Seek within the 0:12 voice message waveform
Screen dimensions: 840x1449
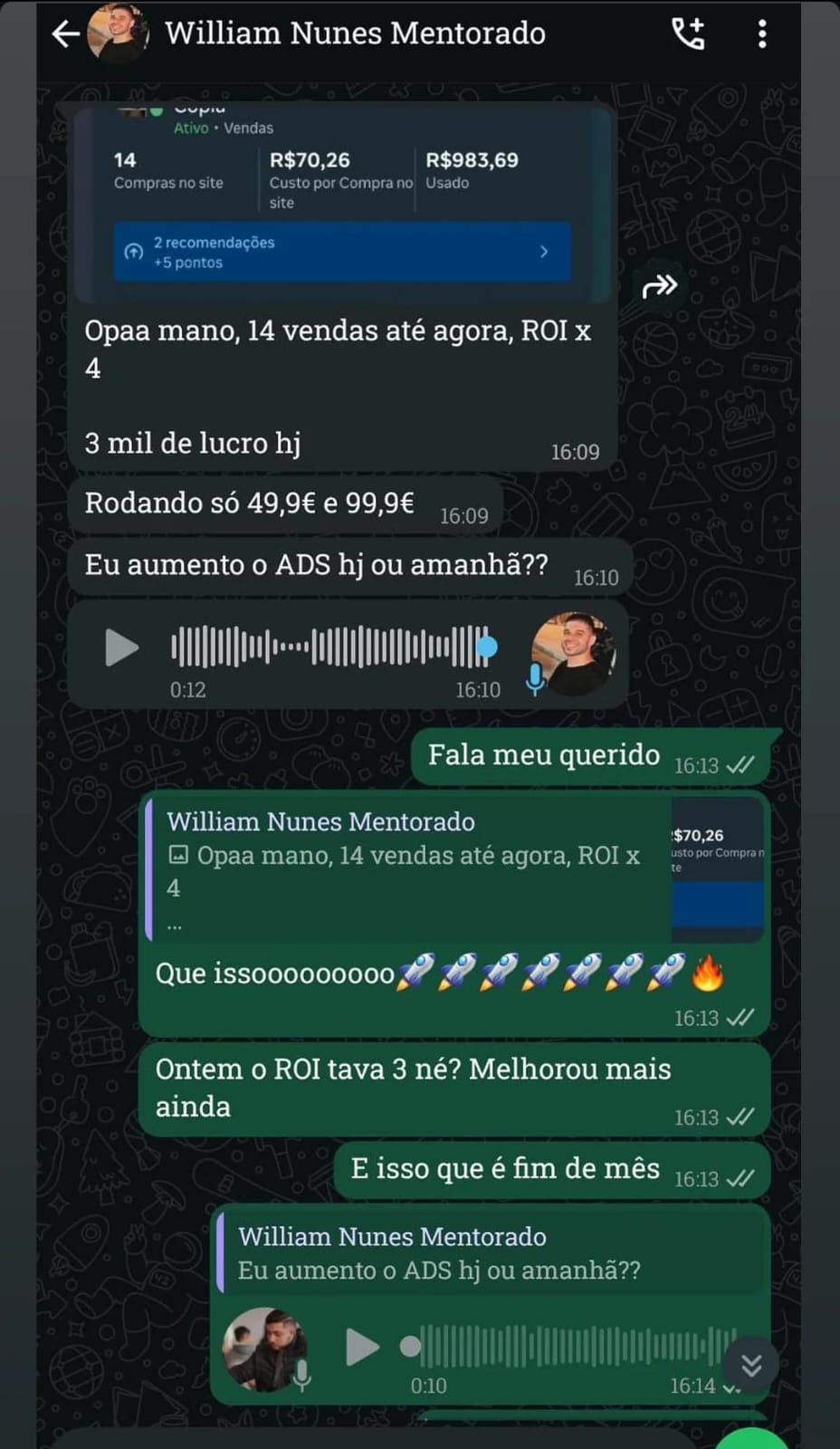[330, 648]
